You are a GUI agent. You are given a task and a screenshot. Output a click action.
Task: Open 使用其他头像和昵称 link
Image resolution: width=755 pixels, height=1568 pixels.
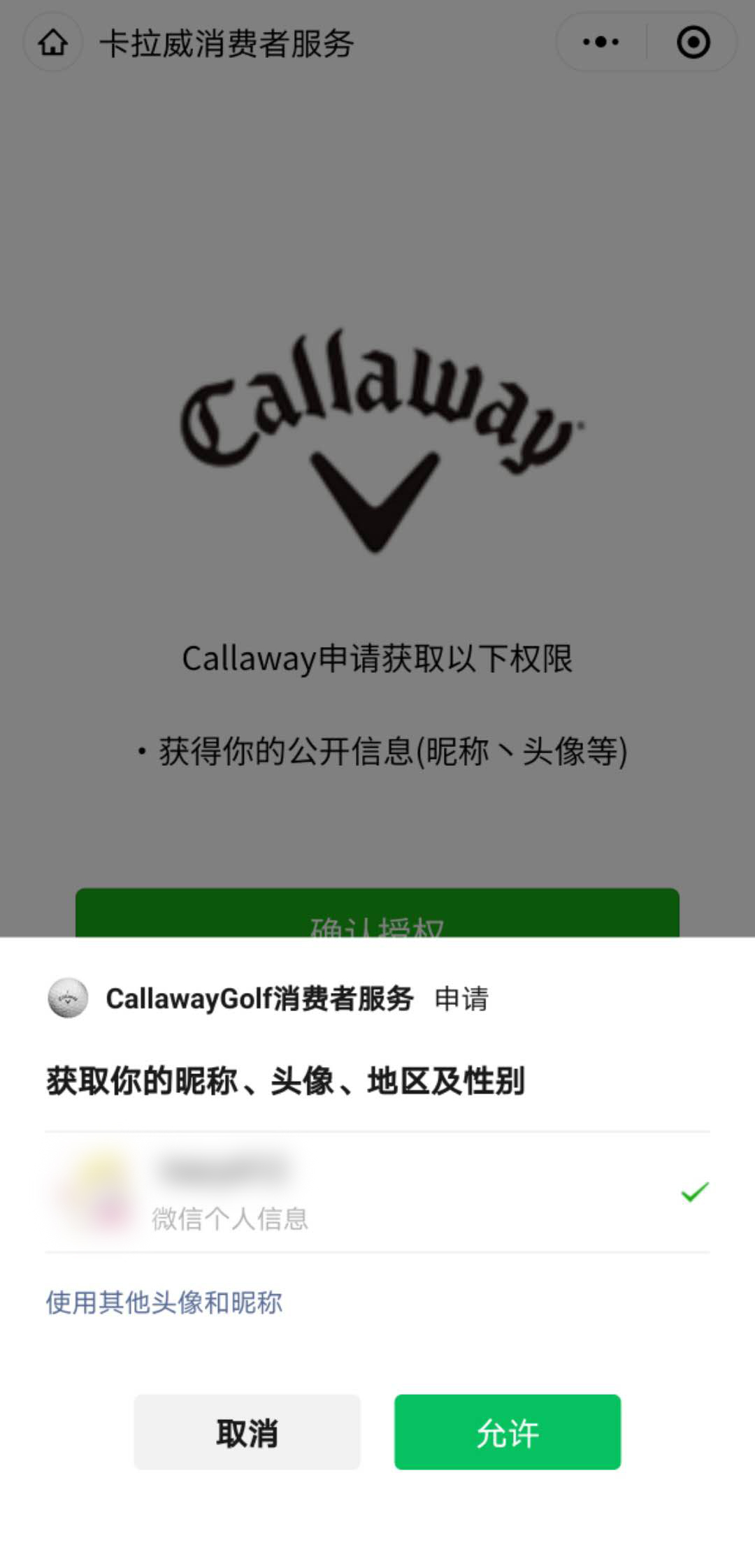(164, 1302)
